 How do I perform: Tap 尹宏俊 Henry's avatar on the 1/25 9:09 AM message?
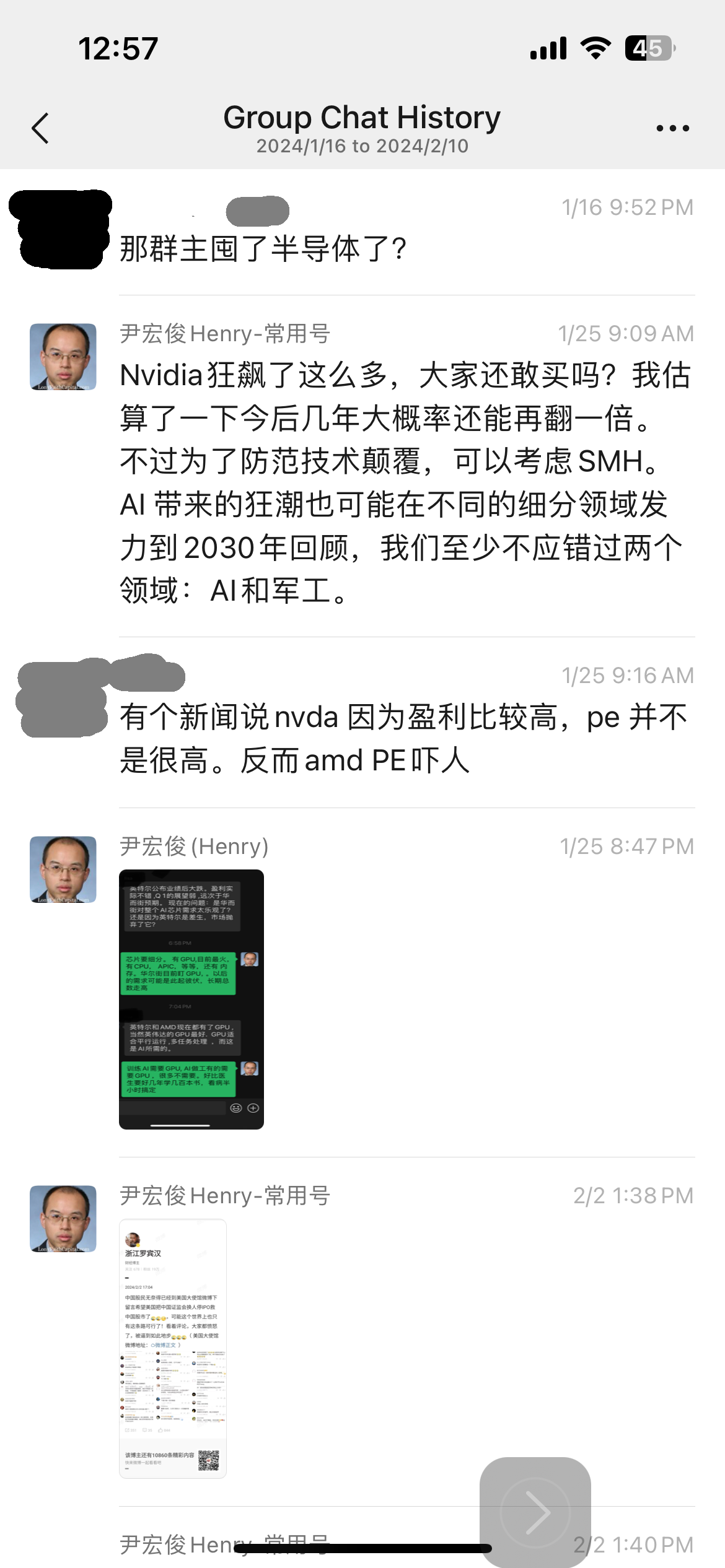pyautogui.click(x=63, y=357)
